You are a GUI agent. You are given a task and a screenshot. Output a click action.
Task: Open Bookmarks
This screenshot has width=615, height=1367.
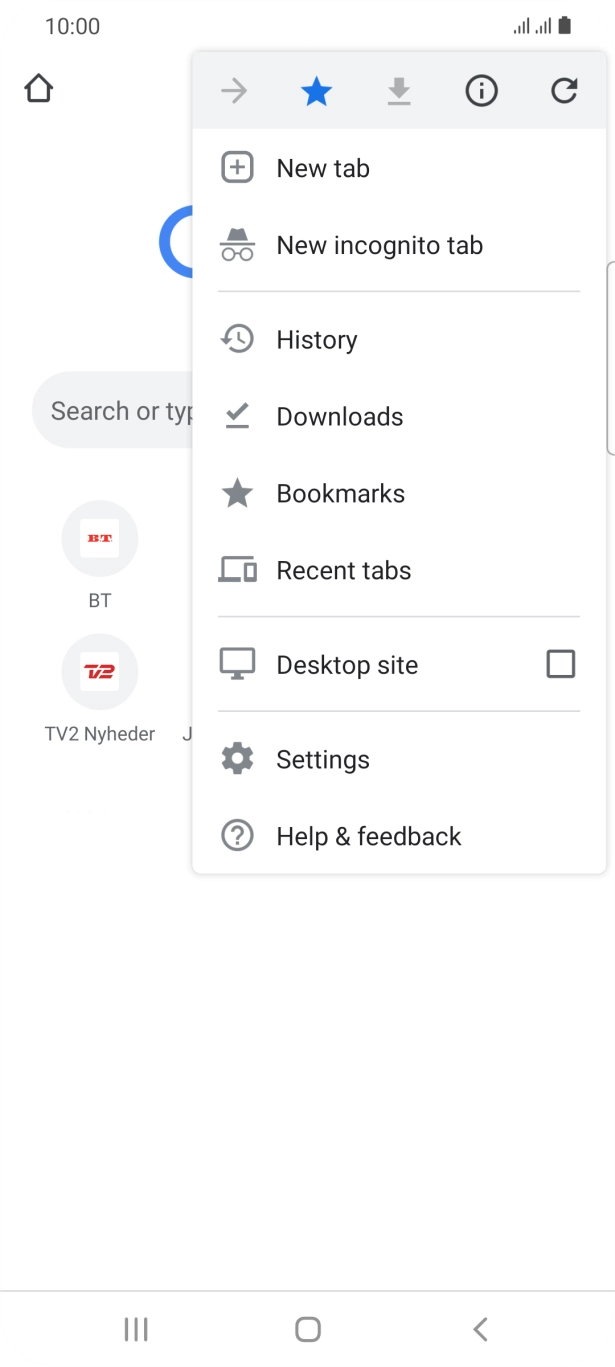coord(340,494)
